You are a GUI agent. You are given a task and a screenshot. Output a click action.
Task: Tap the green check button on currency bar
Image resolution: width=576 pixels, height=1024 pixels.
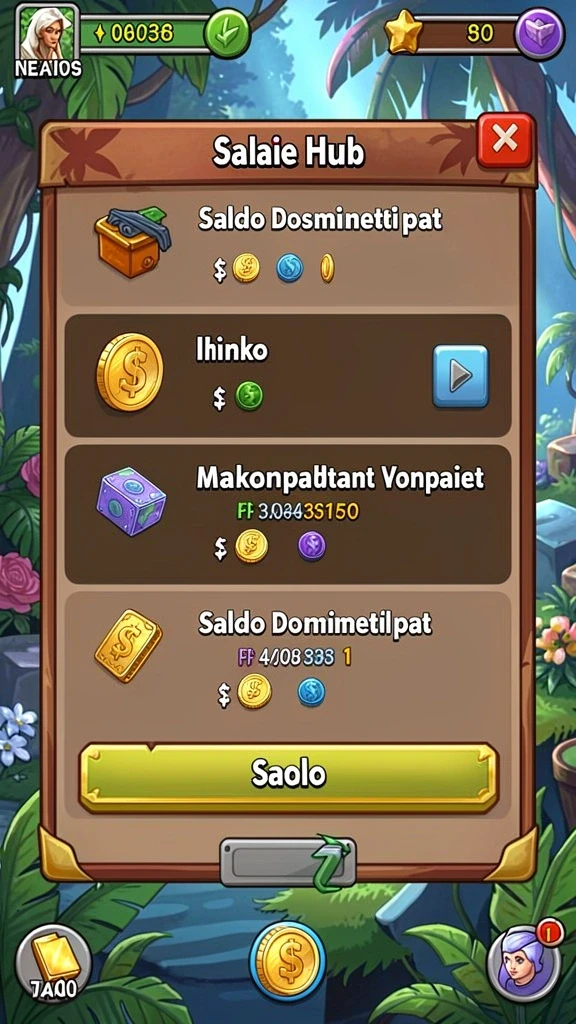coord(227,33)
